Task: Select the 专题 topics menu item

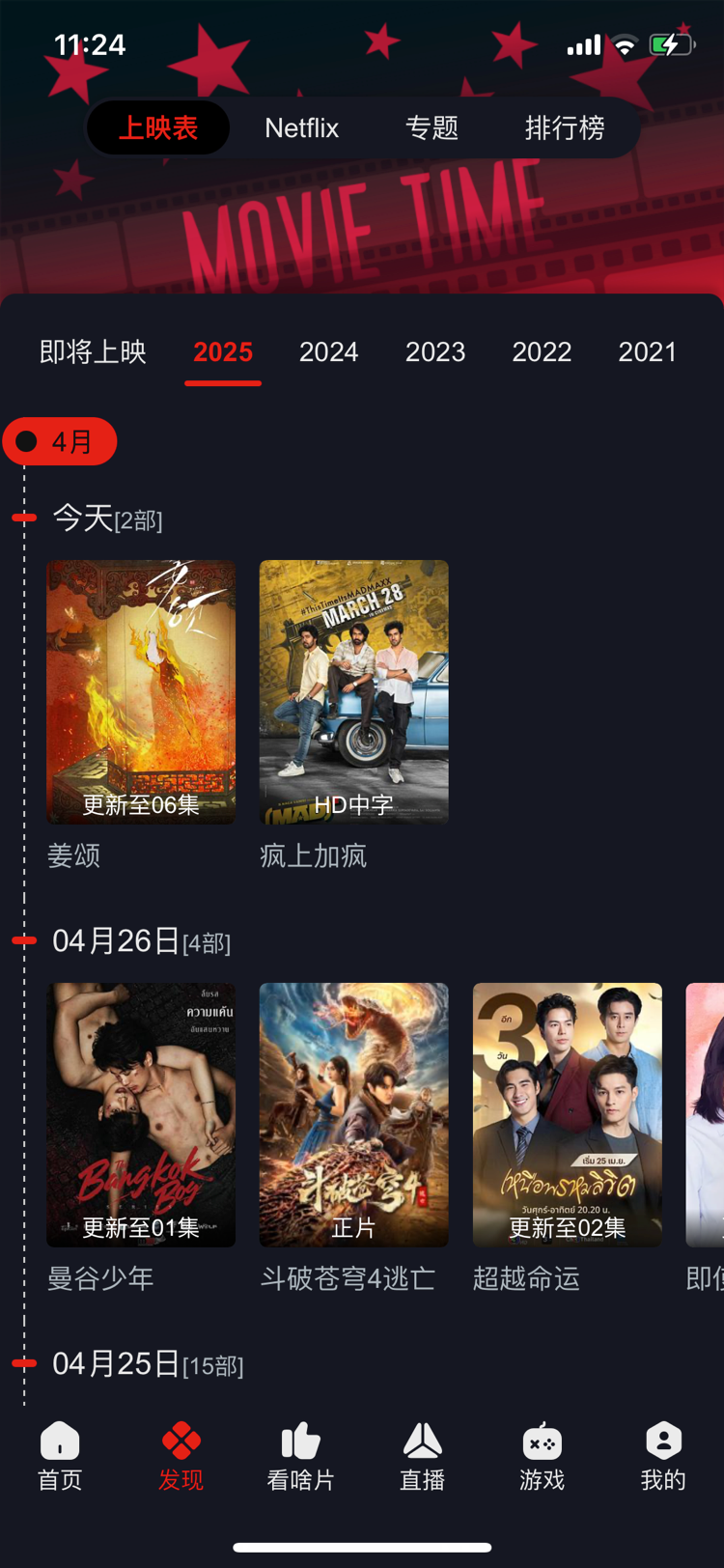Action: (x=432, y=127)
